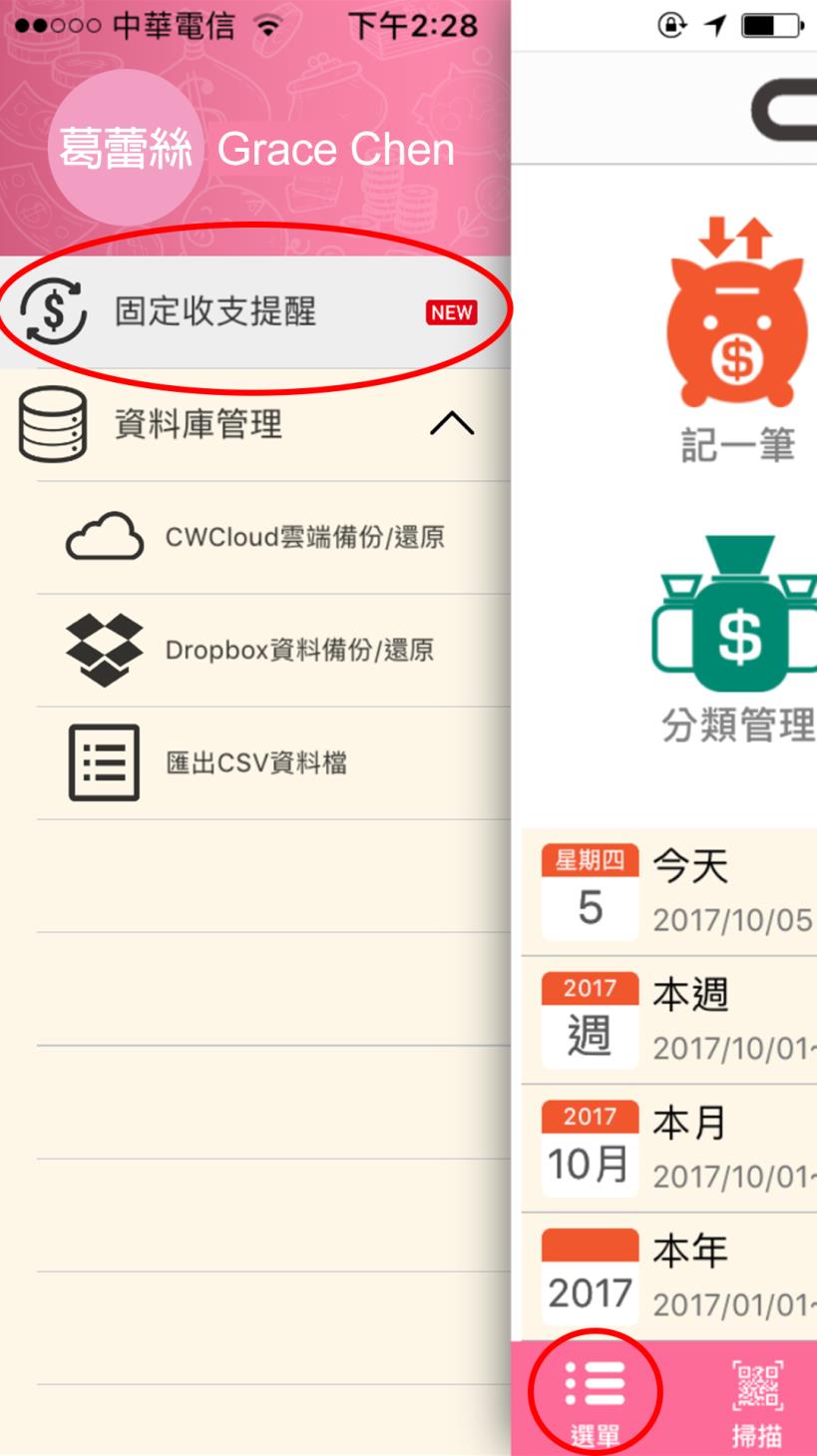This screenshot has height=1456, width=817.
Task: View 本月 October records
Action: point(678,1149)
